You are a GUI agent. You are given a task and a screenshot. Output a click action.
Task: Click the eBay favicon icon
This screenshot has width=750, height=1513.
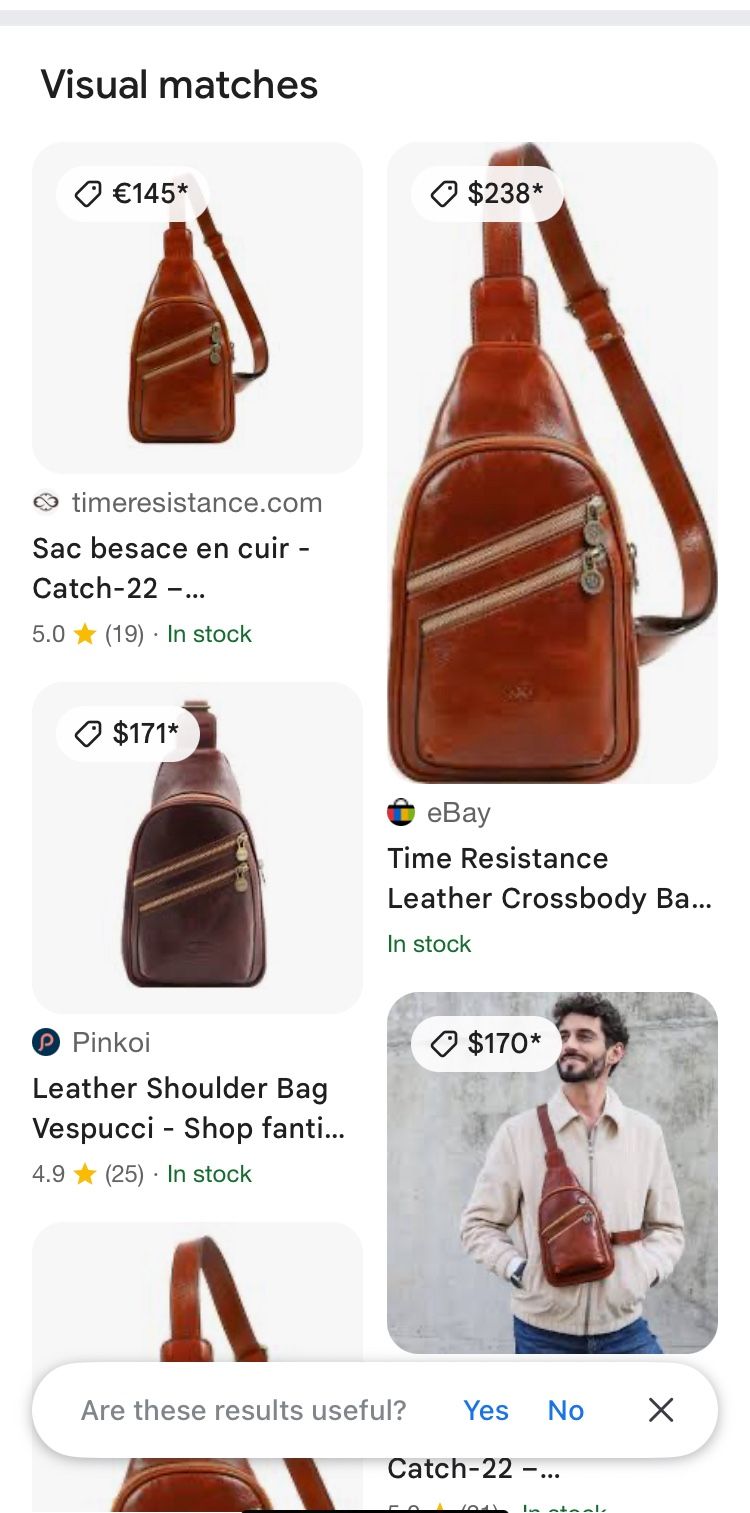(400, 813)
